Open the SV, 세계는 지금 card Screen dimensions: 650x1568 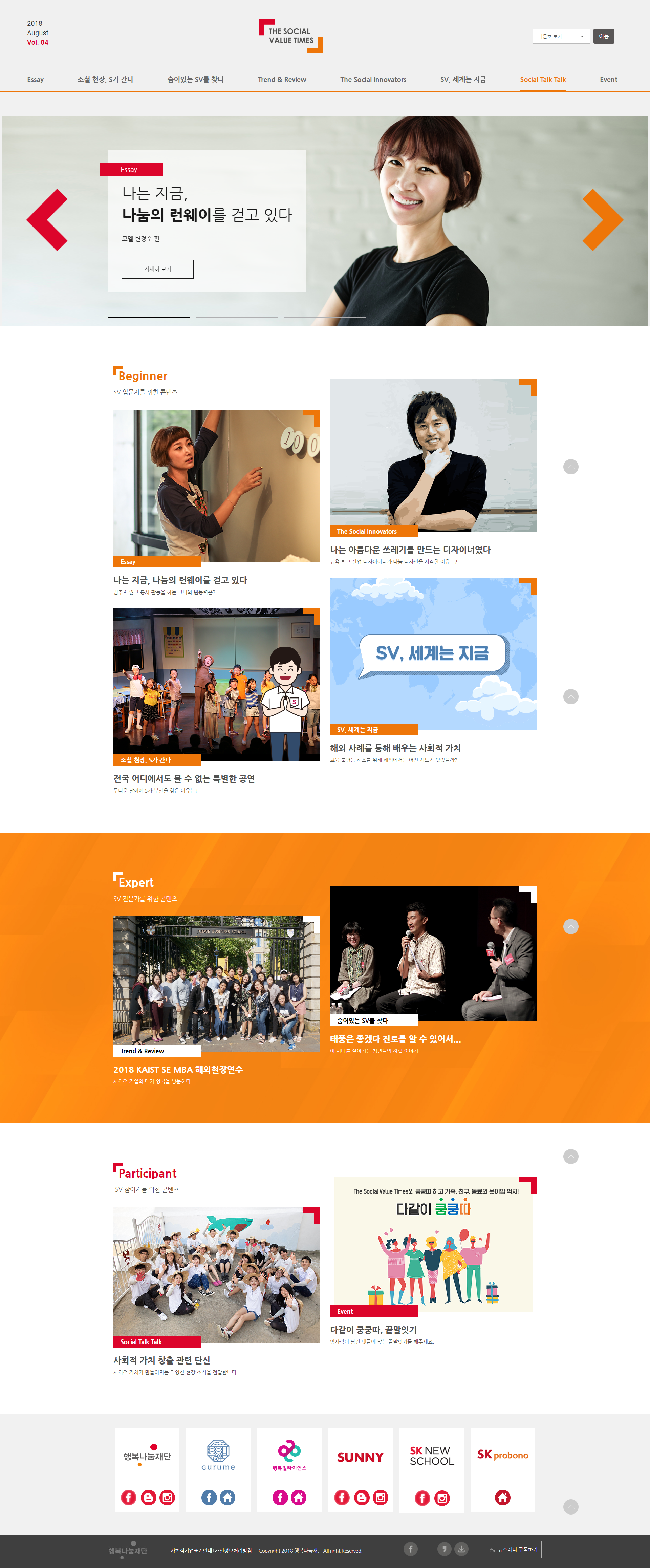(433, 654)
